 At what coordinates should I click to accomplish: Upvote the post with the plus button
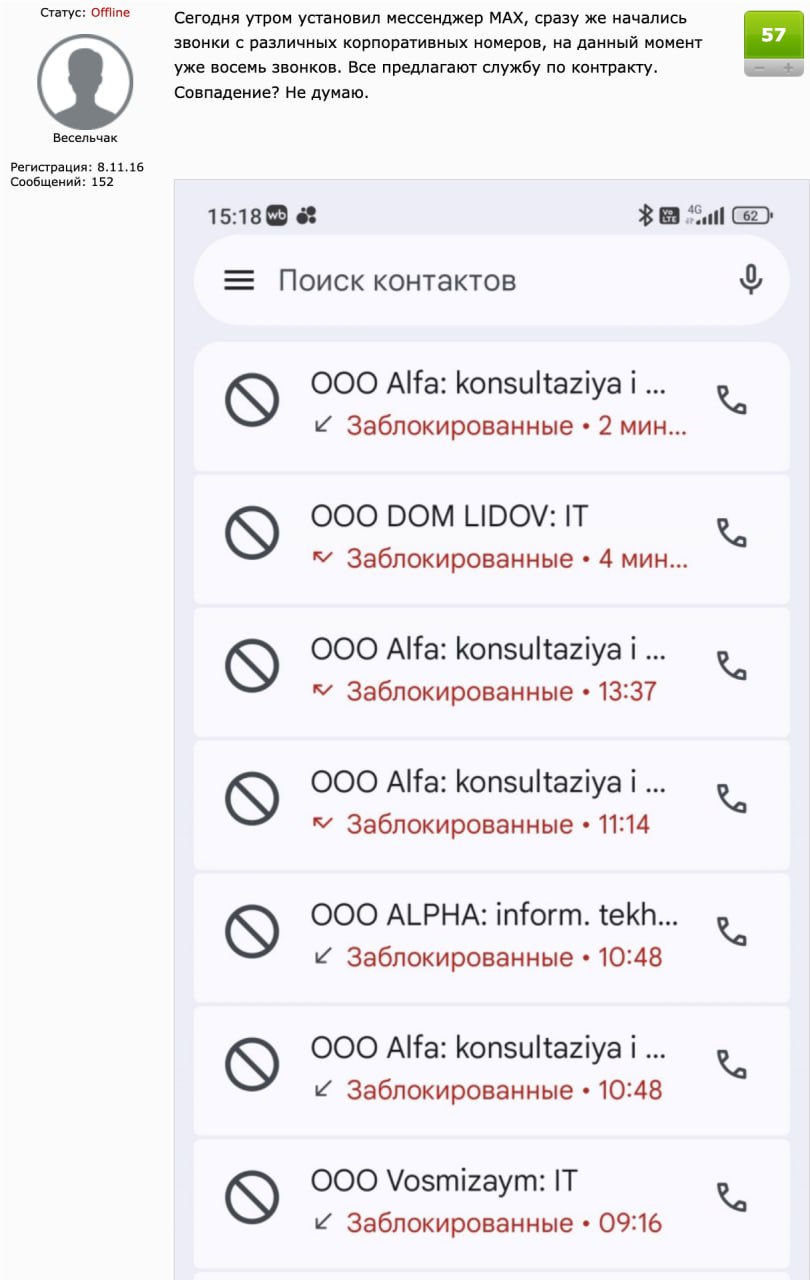point(789,68)
